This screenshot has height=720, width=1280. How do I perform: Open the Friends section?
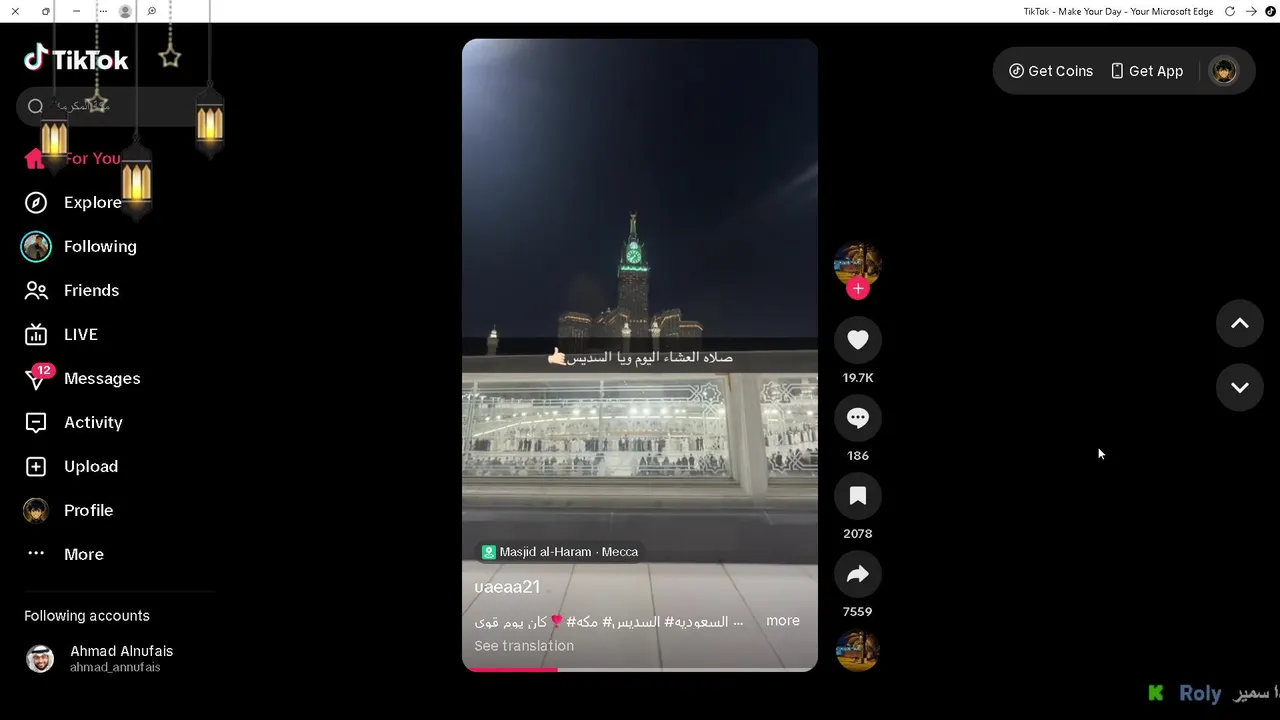pos(90,290)
